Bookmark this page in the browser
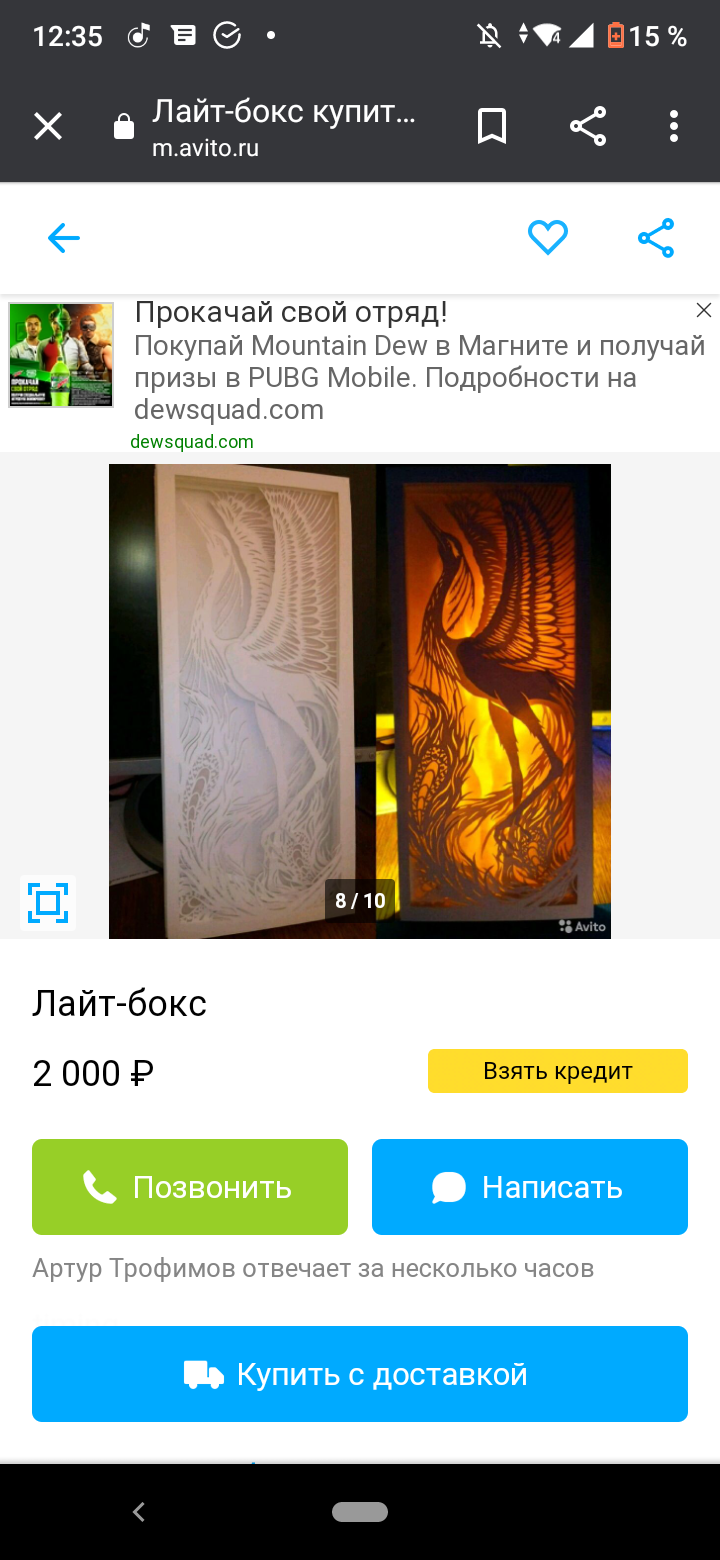 [x=492, y=127]
